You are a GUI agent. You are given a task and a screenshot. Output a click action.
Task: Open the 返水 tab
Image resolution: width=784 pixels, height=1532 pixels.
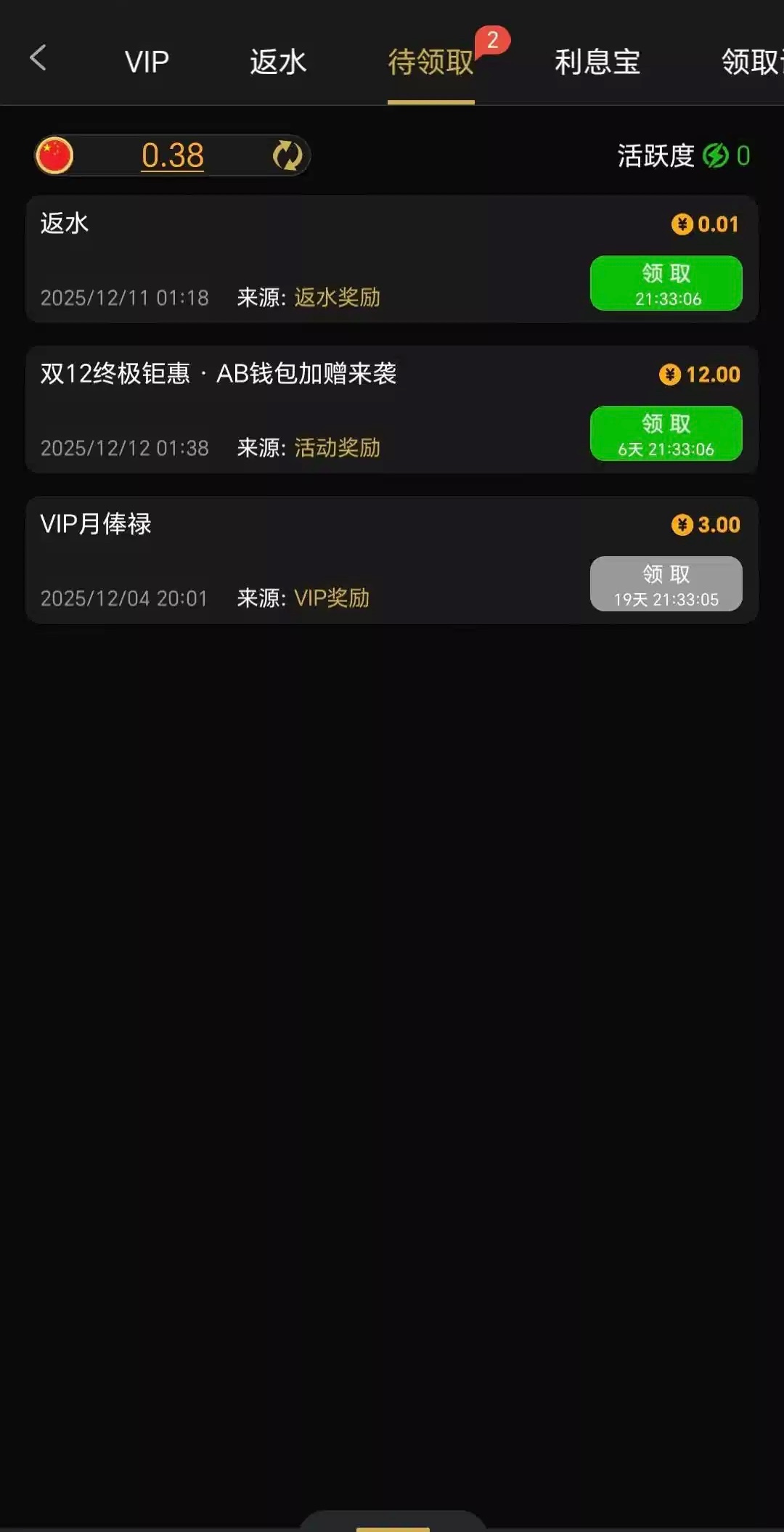278,62
